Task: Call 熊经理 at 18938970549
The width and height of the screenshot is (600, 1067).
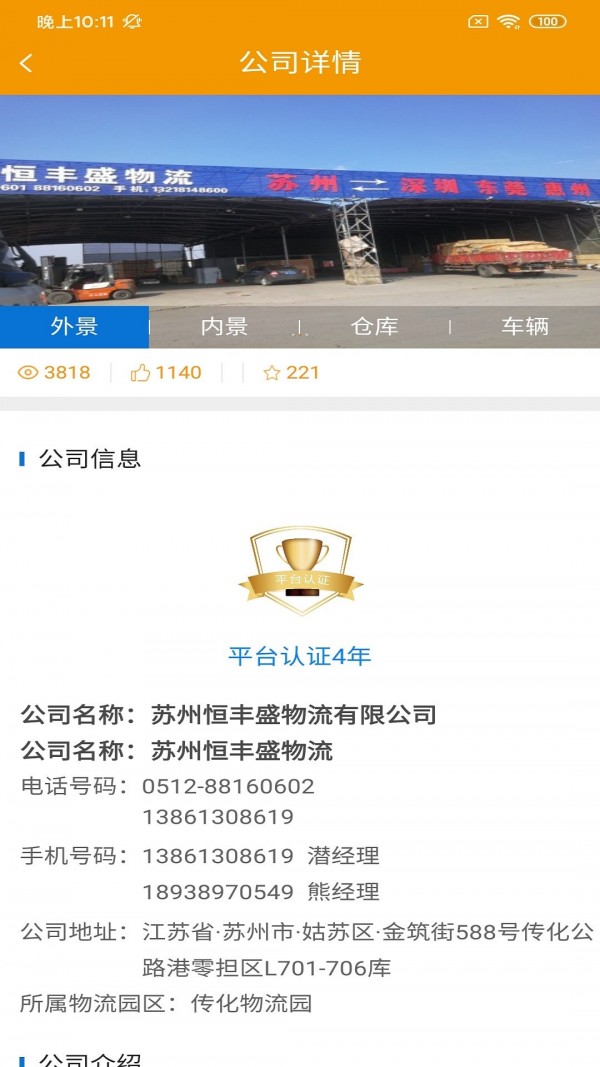Action: (x=218, y=892)
